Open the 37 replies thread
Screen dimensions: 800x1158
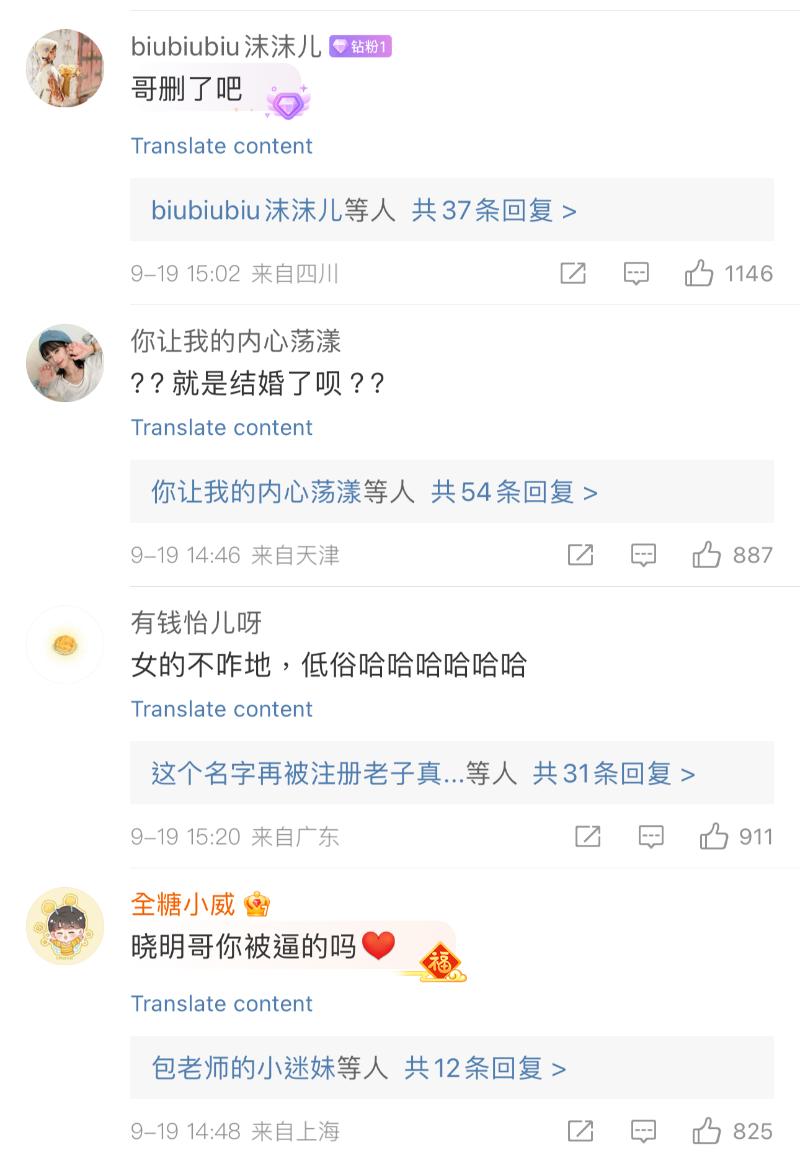pyautogui.click(x=494, y=211)
